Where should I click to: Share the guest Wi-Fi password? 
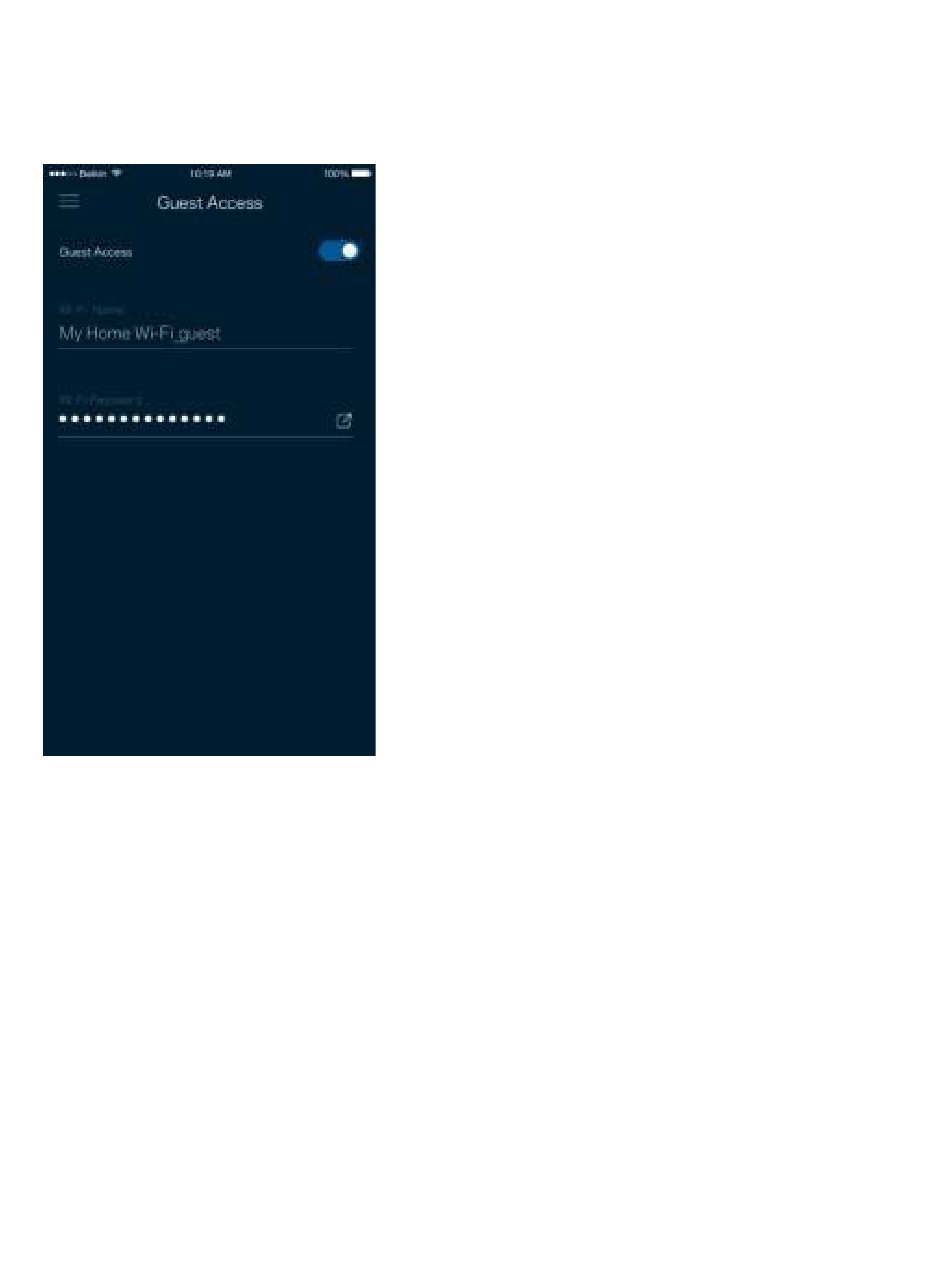[x=344, y=421]
